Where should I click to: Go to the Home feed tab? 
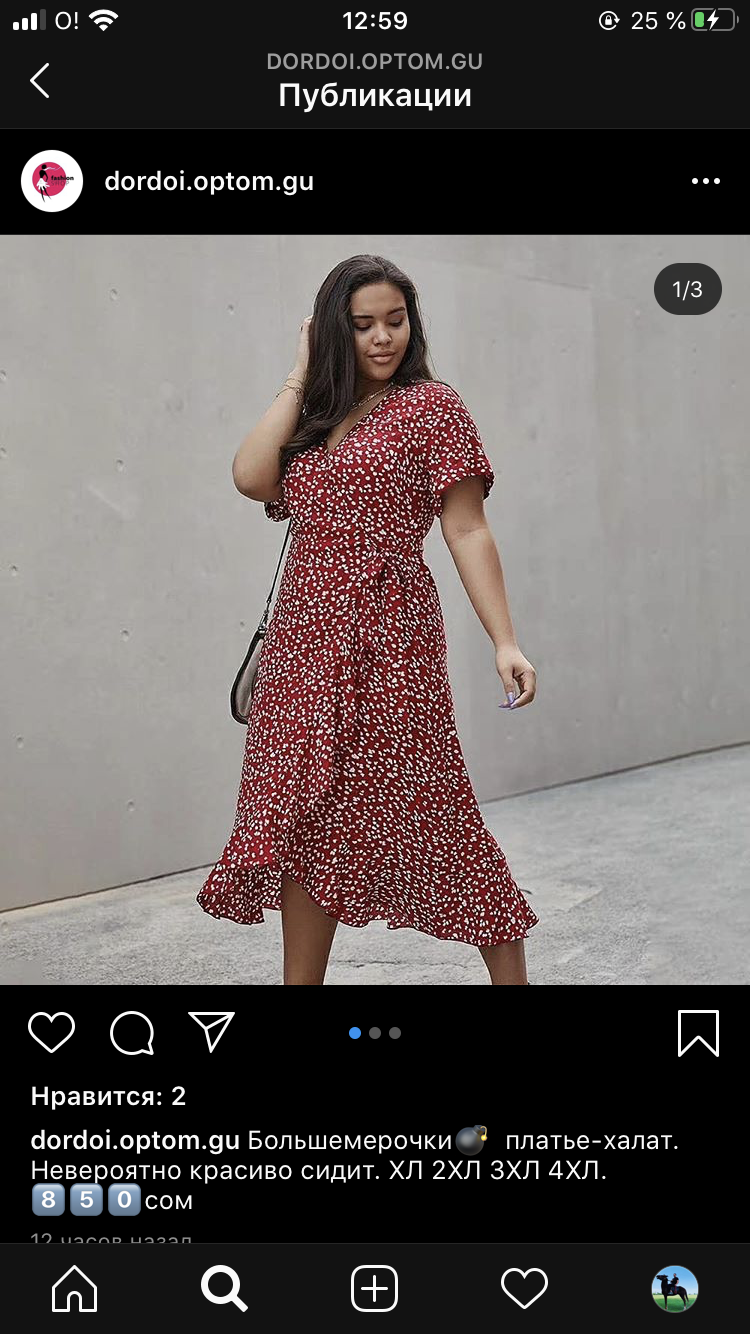coord(75,1289)
